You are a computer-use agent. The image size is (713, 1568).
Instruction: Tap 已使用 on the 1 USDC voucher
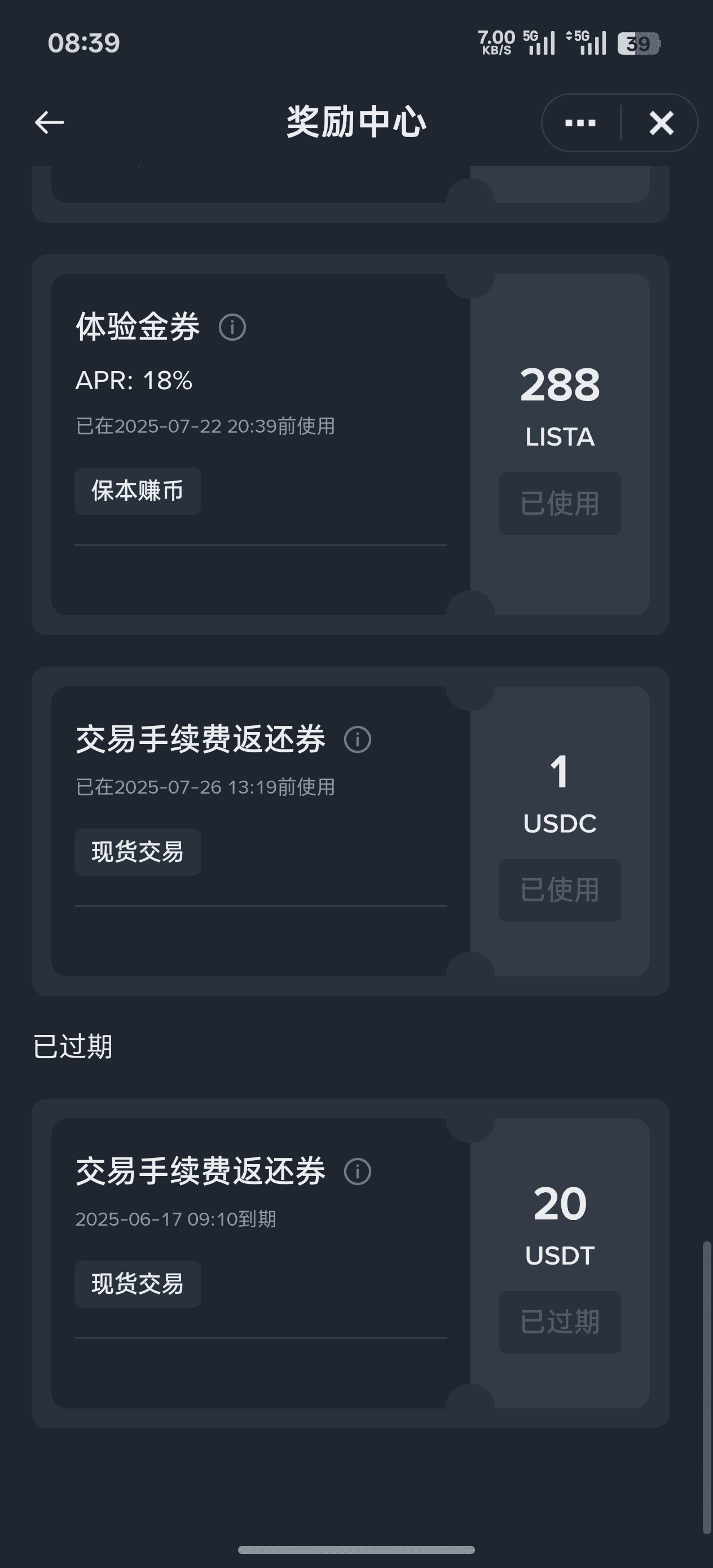tap(560, 891)
